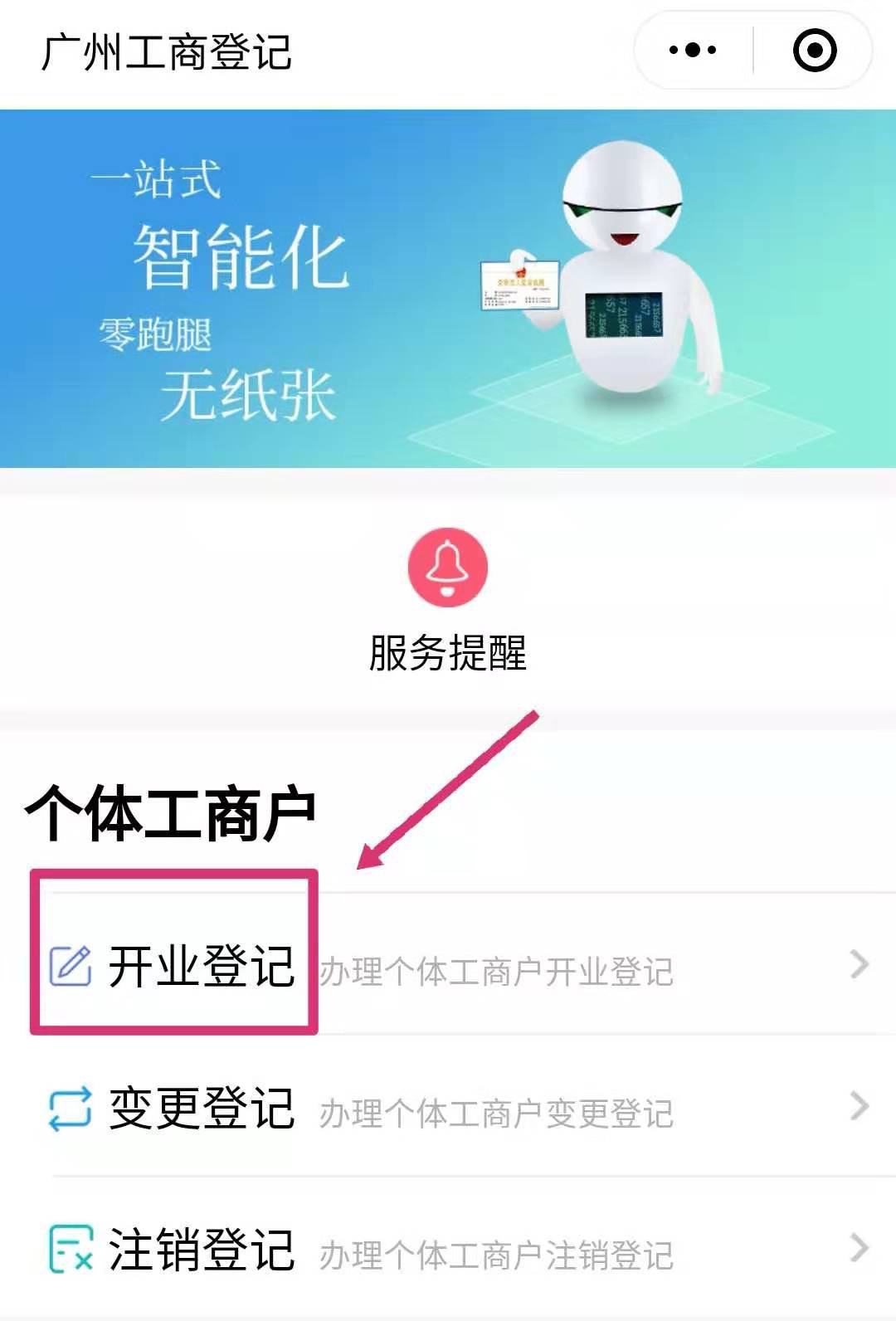Close the mini program via circle button

[814, 51]
